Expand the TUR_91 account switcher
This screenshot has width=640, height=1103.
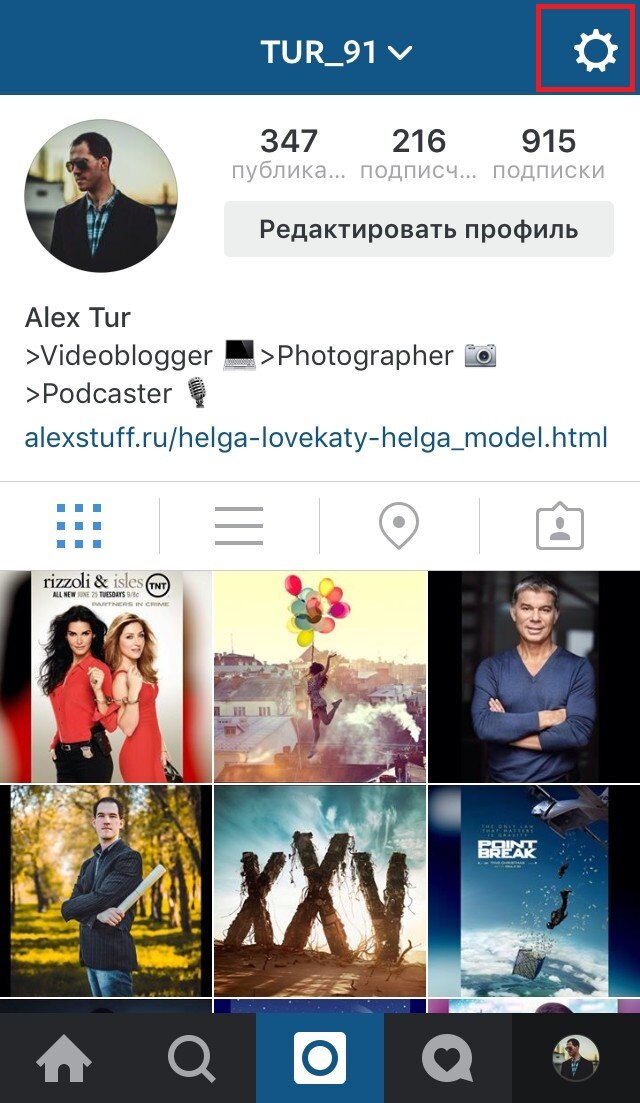point(335,51)
